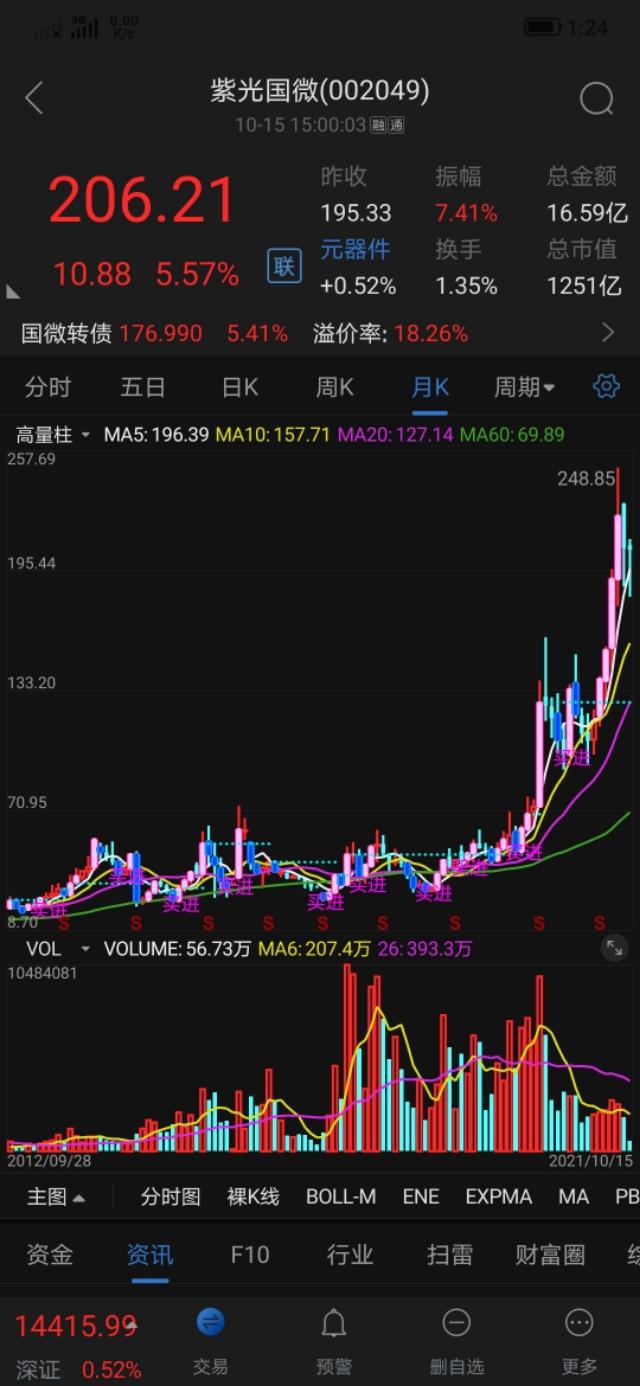Image resolution: width=640 pixels, height=1386 pixels.
Task: Open the 周期 period dropdown
Action: (524, 387)
